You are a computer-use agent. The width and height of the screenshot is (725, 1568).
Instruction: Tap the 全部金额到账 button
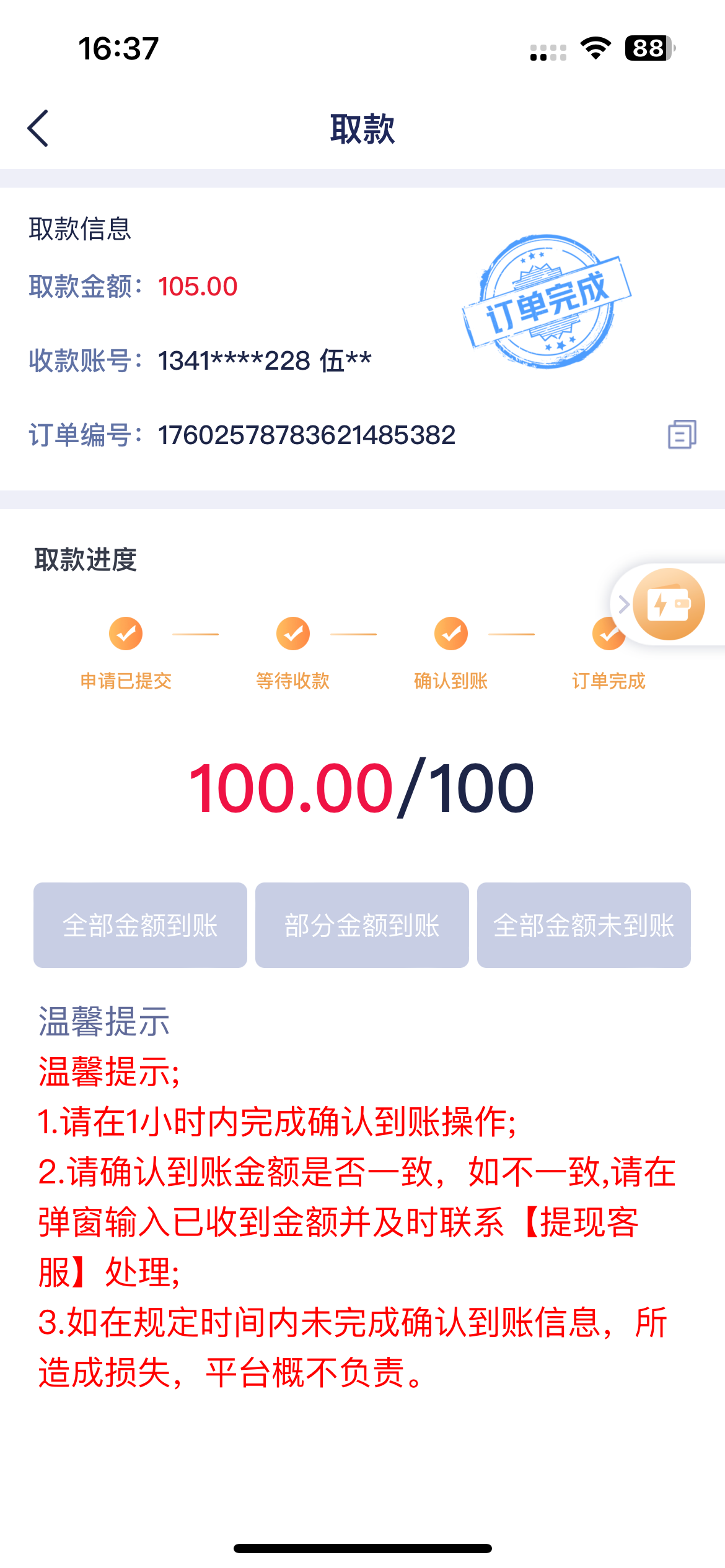[140, 925]
